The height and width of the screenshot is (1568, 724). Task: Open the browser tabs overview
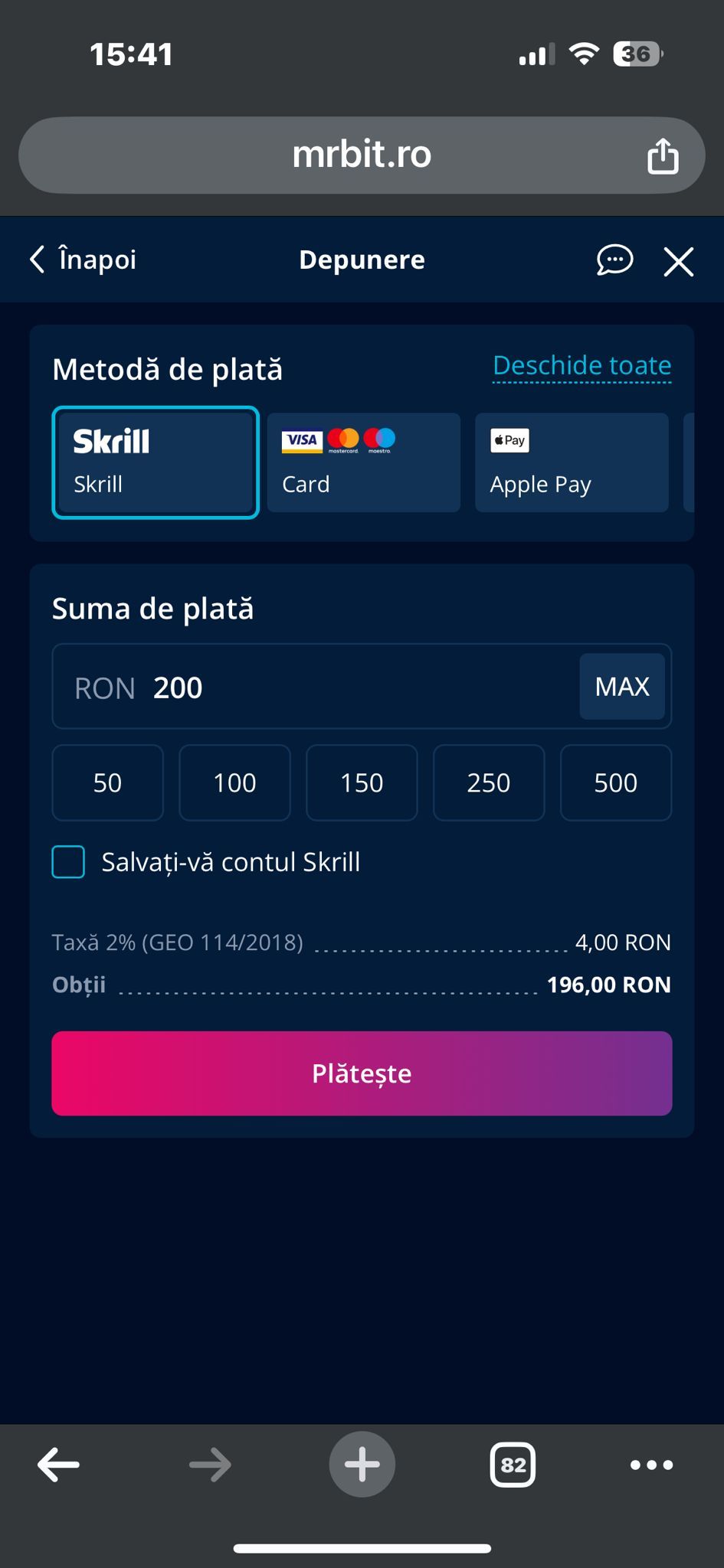[513, 1465]
